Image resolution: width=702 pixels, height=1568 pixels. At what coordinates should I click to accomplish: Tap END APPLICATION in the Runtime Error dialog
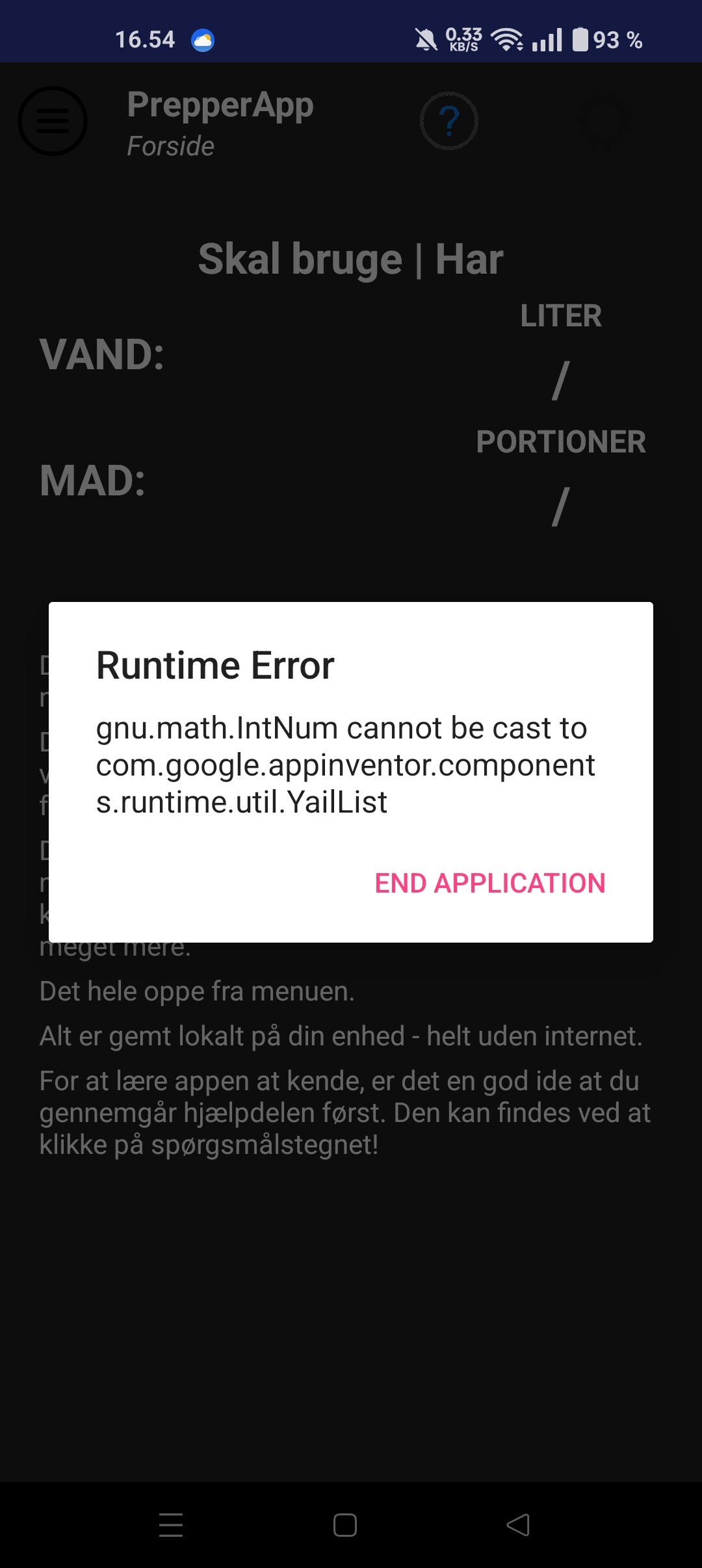pos(490,883)
